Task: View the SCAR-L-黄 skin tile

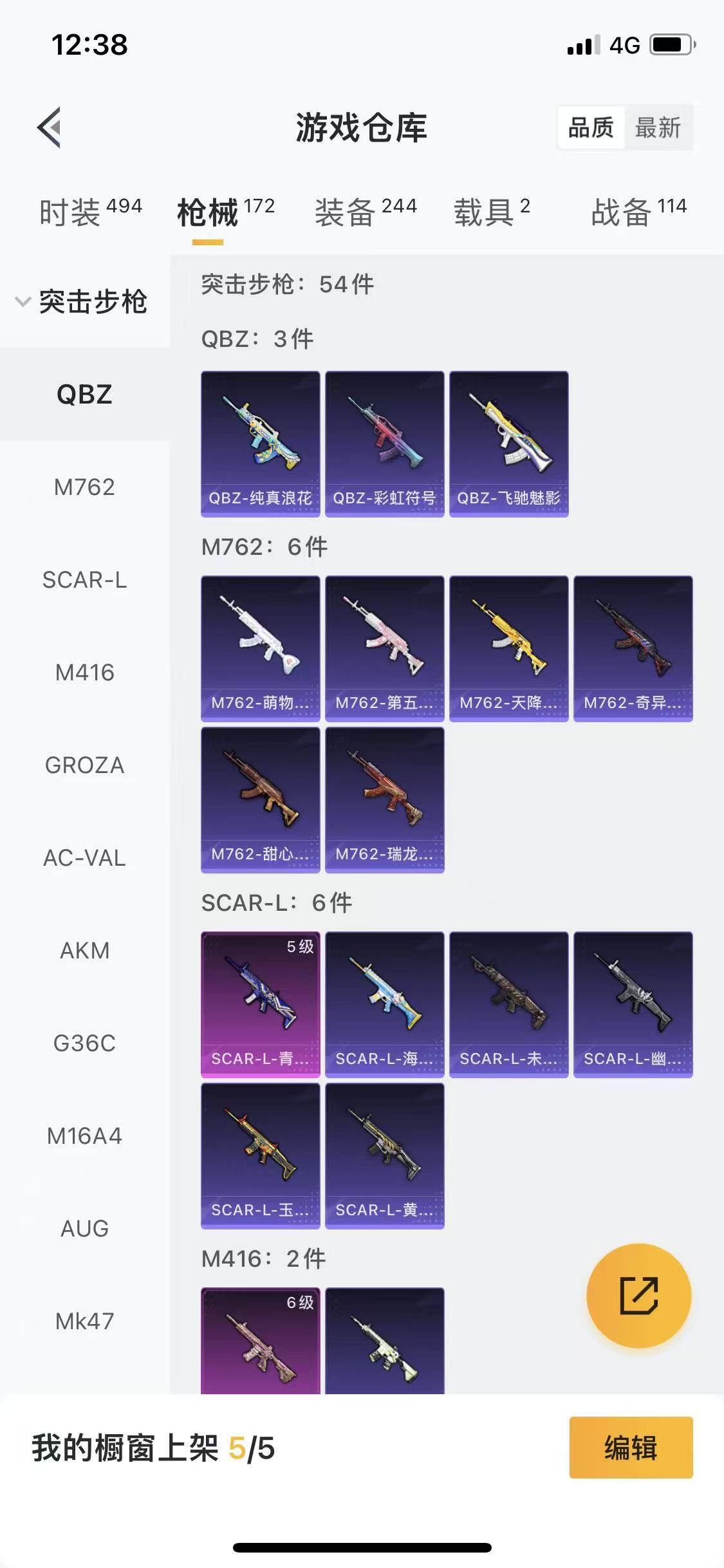Action: point(385,1156)
